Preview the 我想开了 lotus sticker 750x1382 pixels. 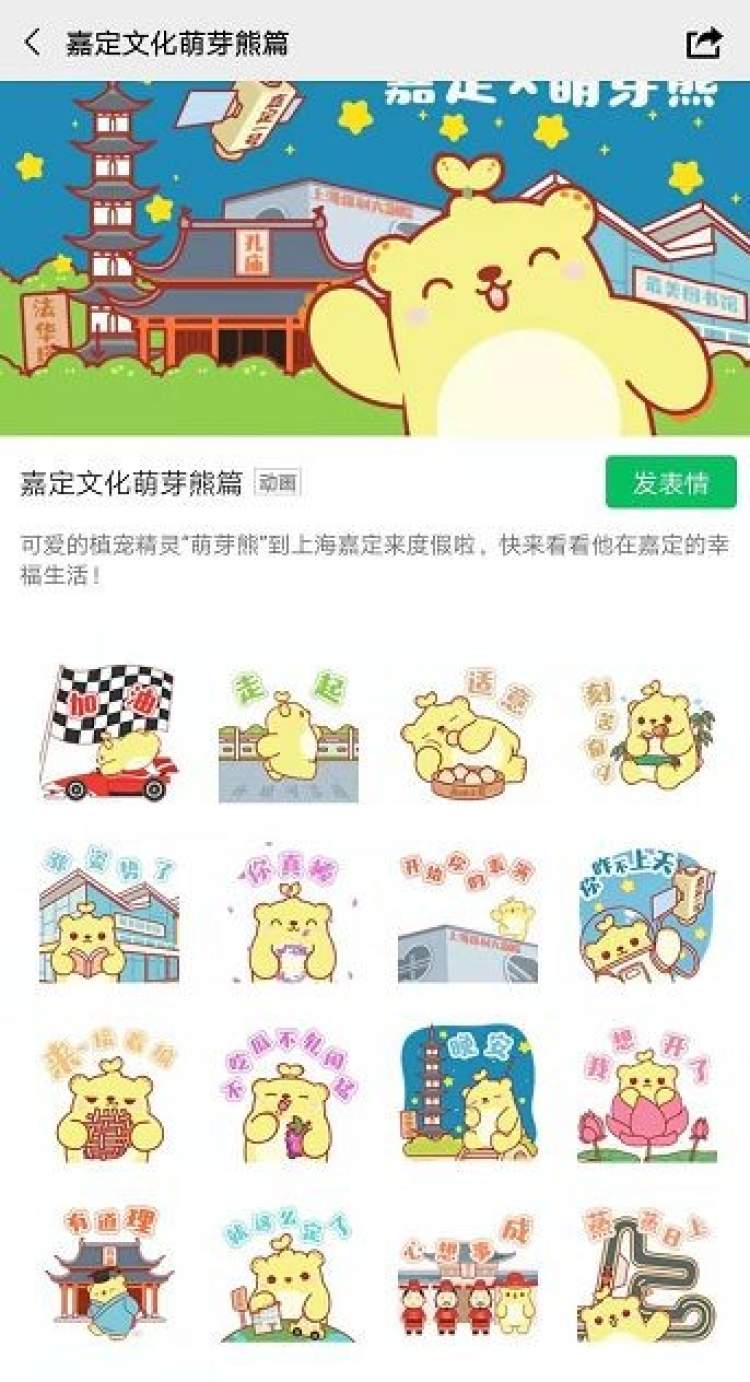pyautogui.click(x=647, y=1093)
